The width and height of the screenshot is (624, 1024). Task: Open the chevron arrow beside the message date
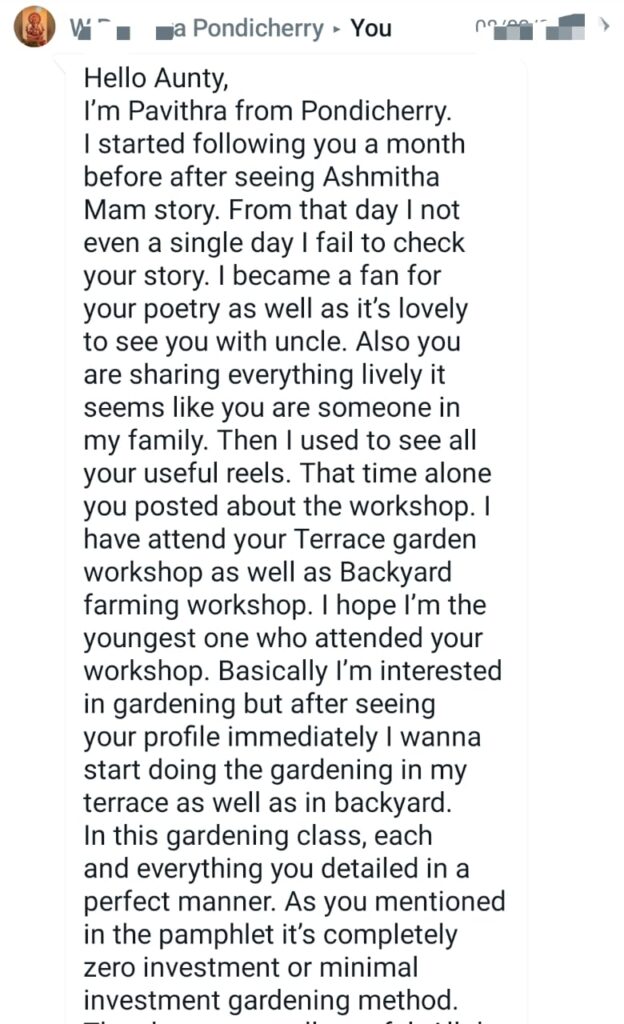click(604, 25)
